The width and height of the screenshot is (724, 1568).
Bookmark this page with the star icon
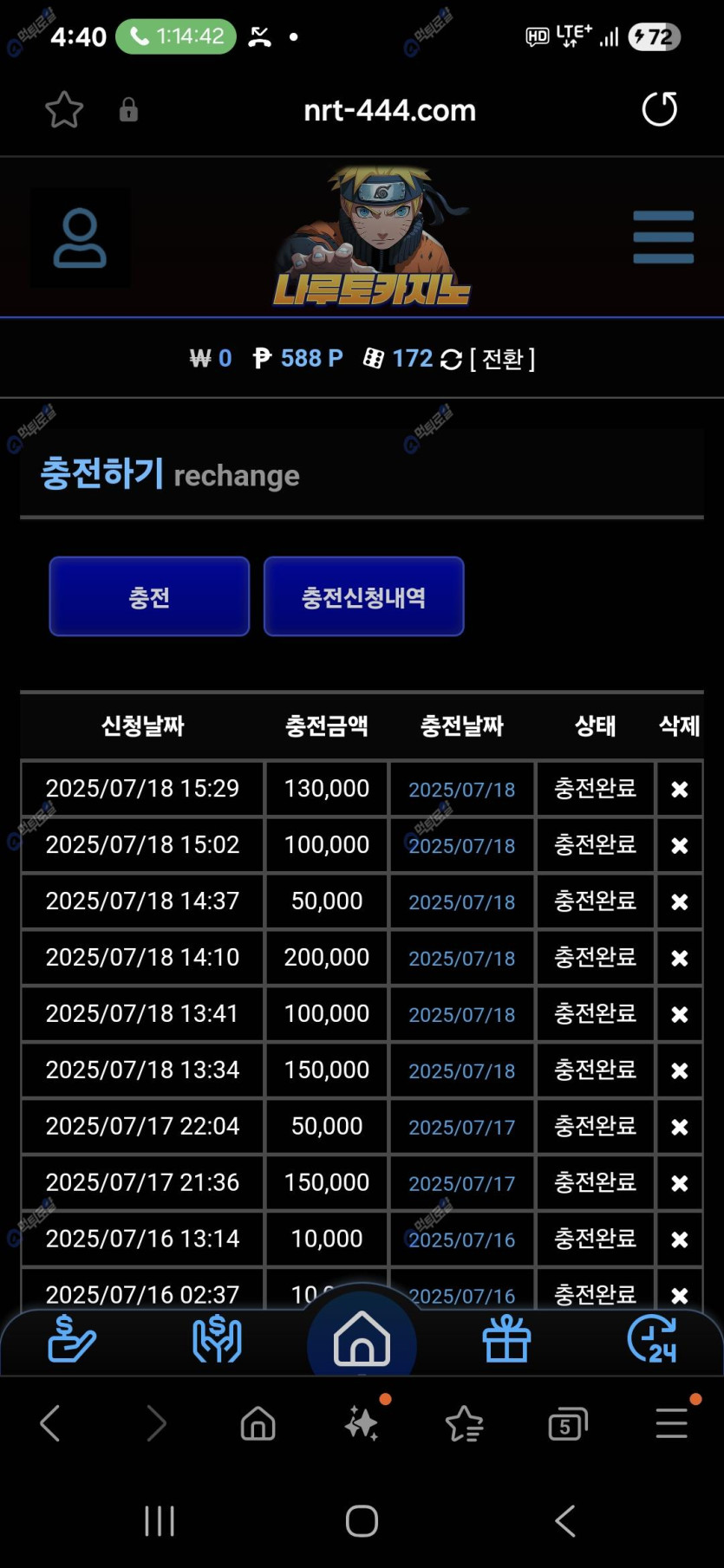tap(63, 110)
